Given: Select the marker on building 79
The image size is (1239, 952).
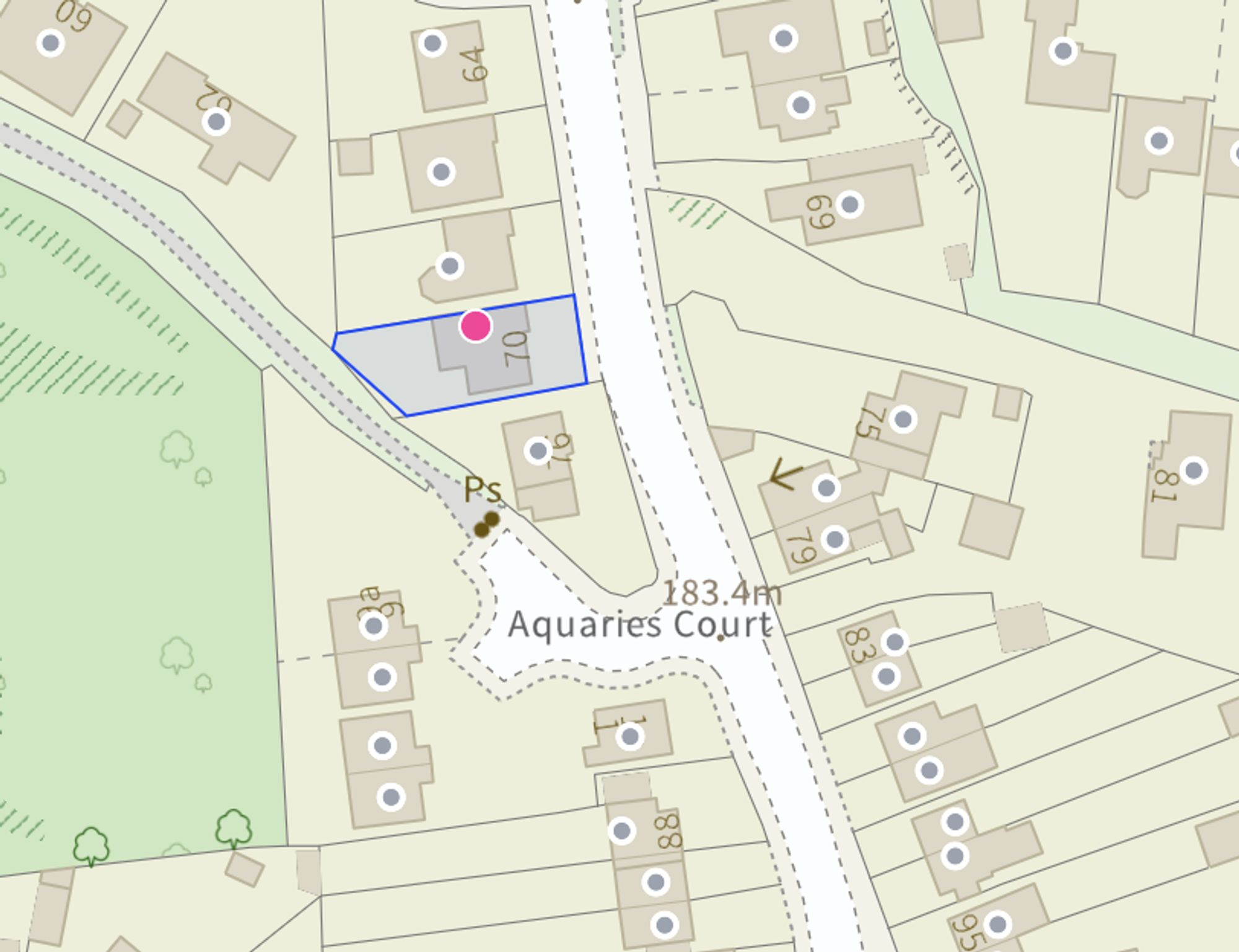Looking at the screenshot, I should click(834, 539).
